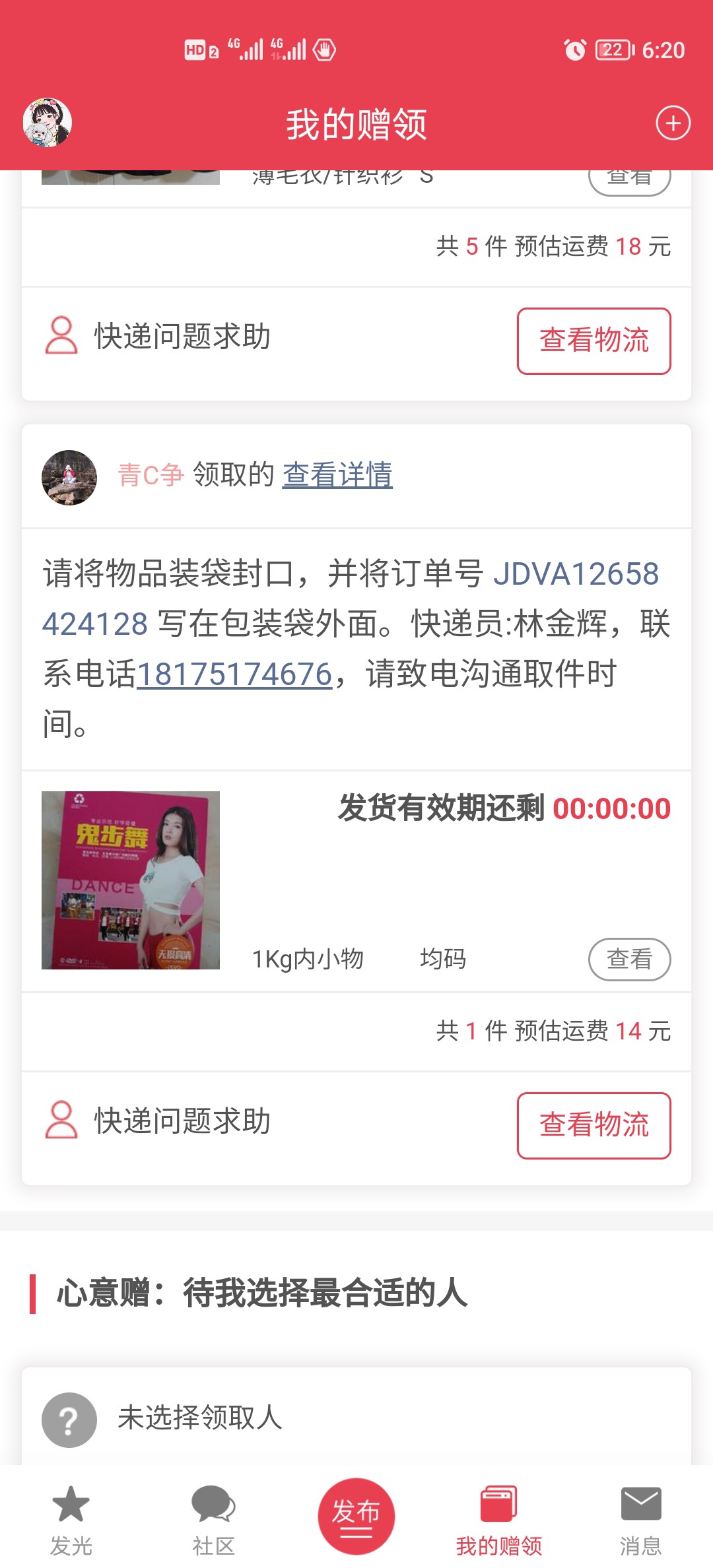Tap 查看 button next to 均码

coord(629,959)
